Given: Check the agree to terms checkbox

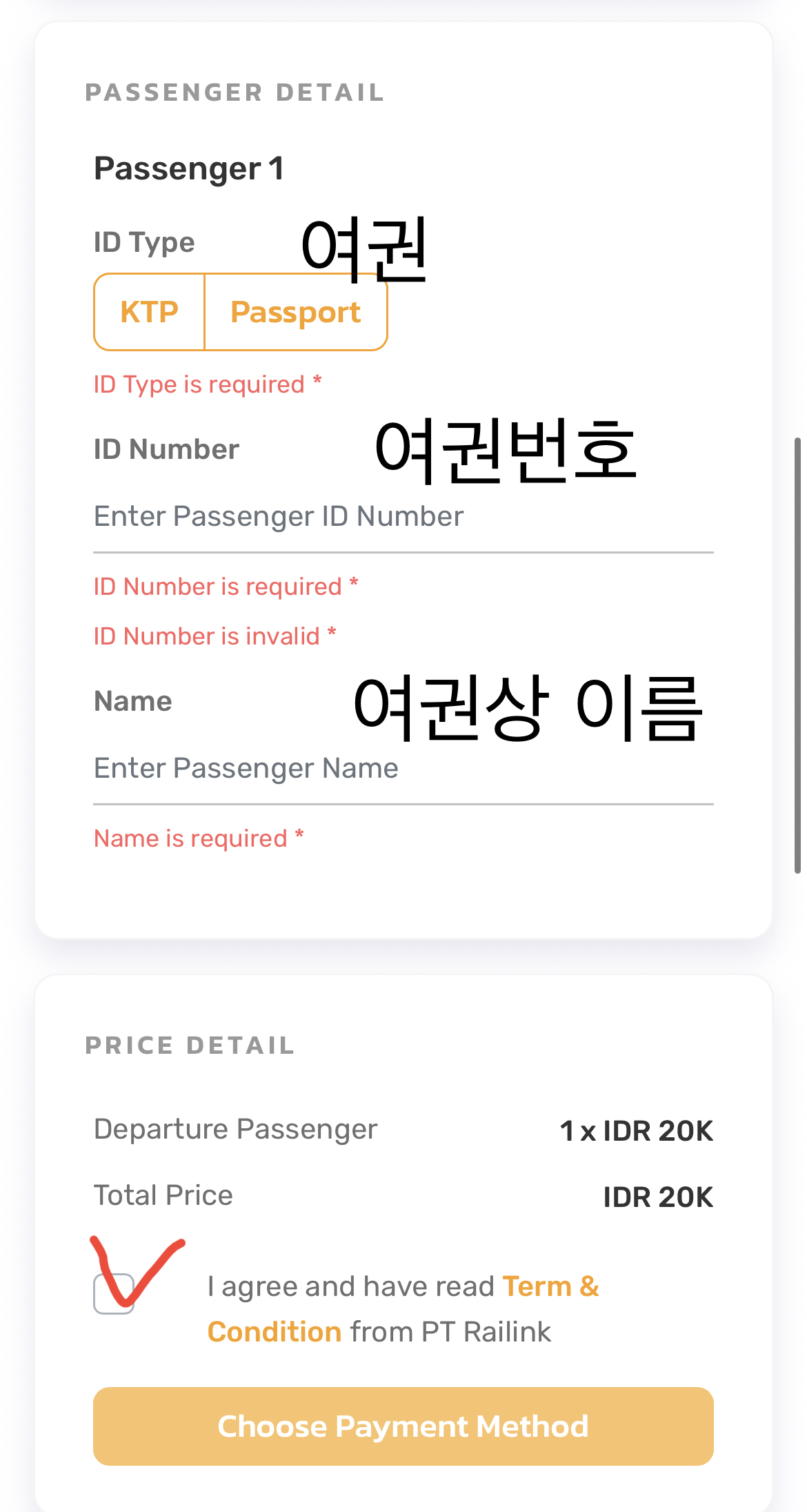Looking at the screenshot, I should click(x=114, y=1293).
